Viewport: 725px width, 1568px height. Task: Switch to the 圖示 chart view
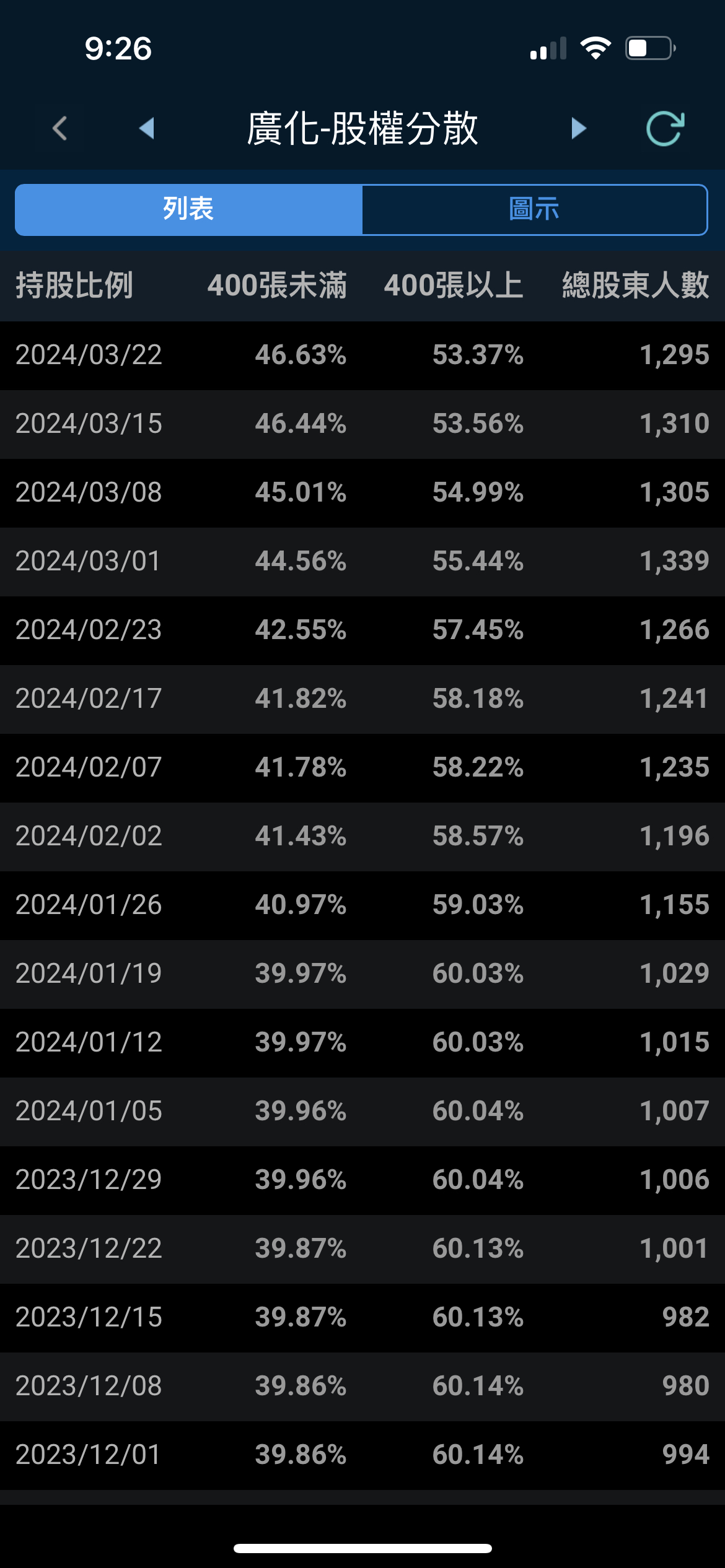[x=534, y=209]
